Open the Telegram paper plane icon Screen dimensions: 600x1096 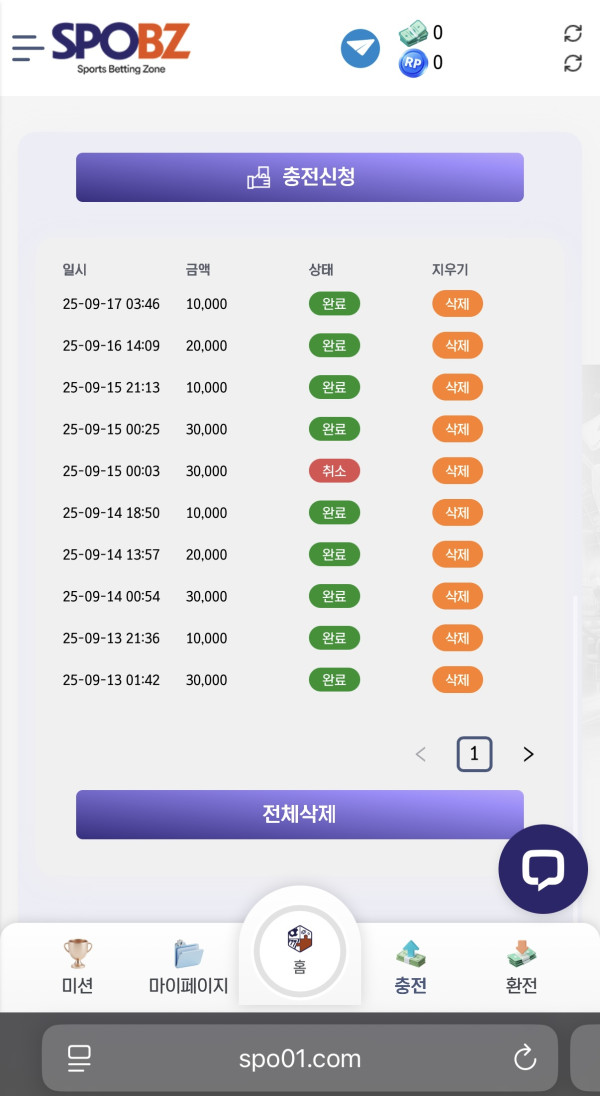[360, 48]
